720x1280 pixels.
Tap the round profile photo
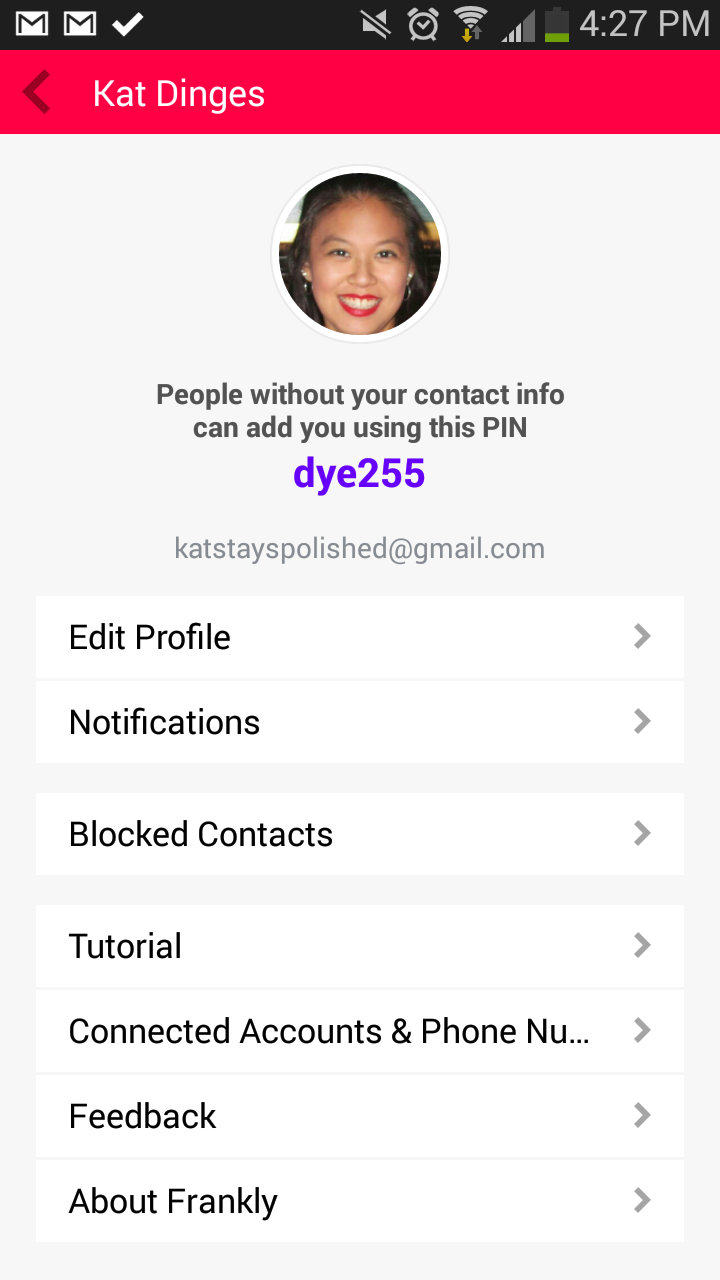click(x=360, y=254)
